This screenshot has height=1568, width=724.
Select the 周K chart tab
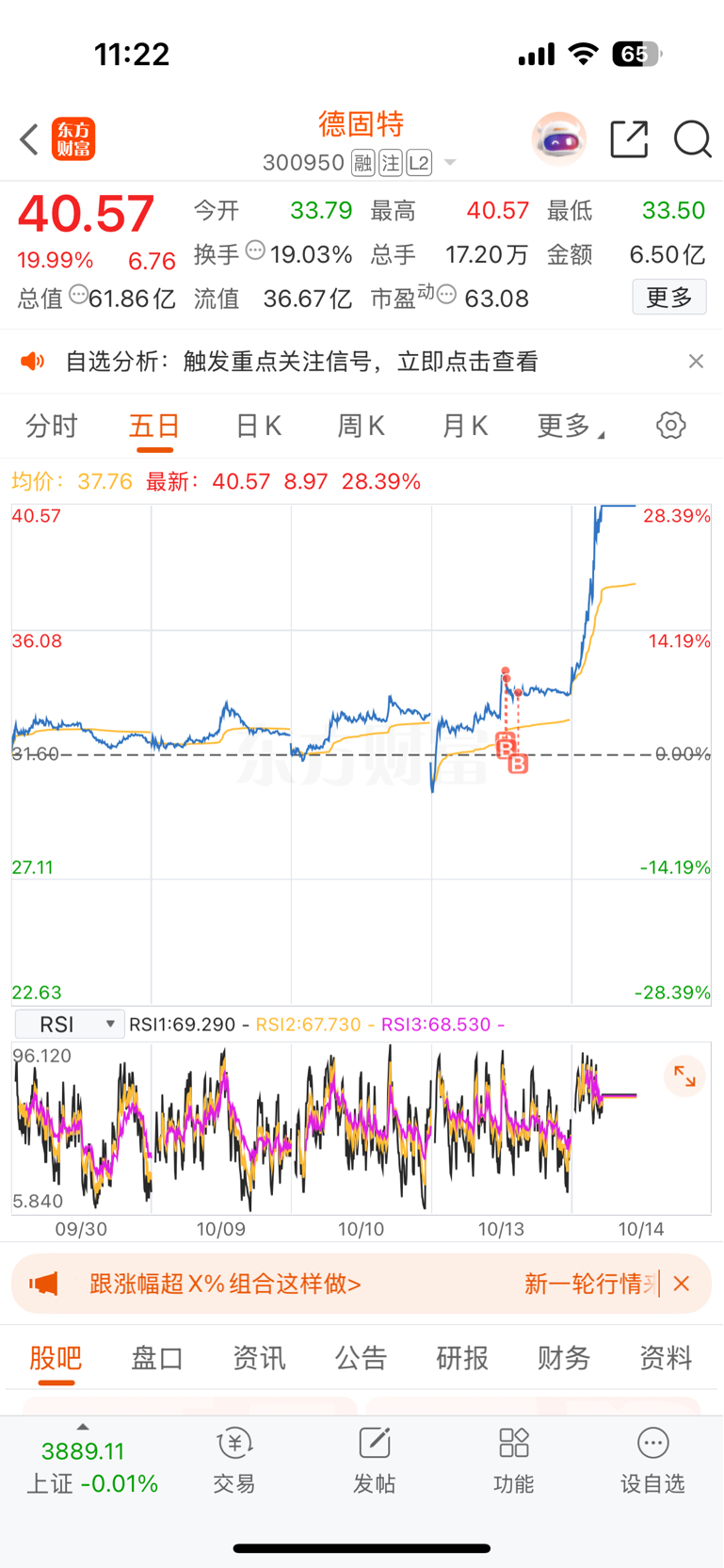coord(361,427)
